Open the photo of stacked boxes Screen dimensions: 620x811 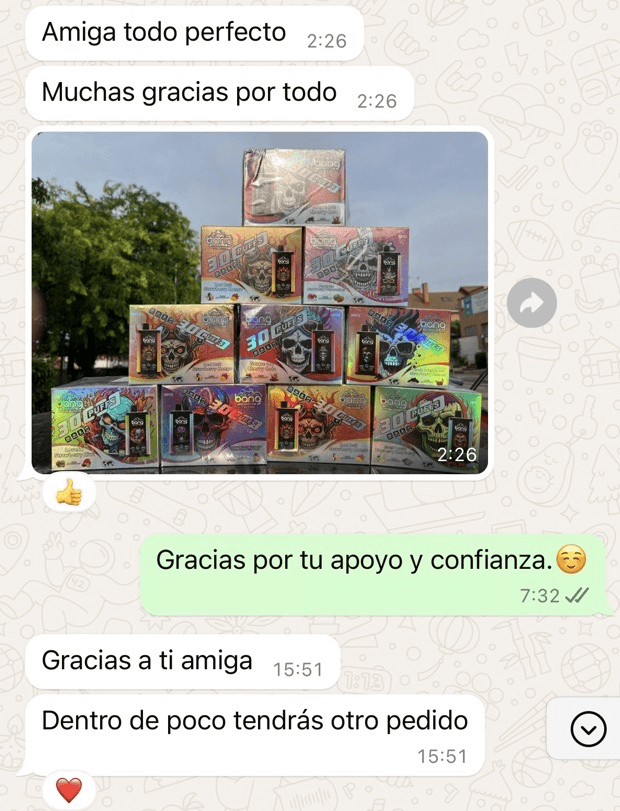260,302
